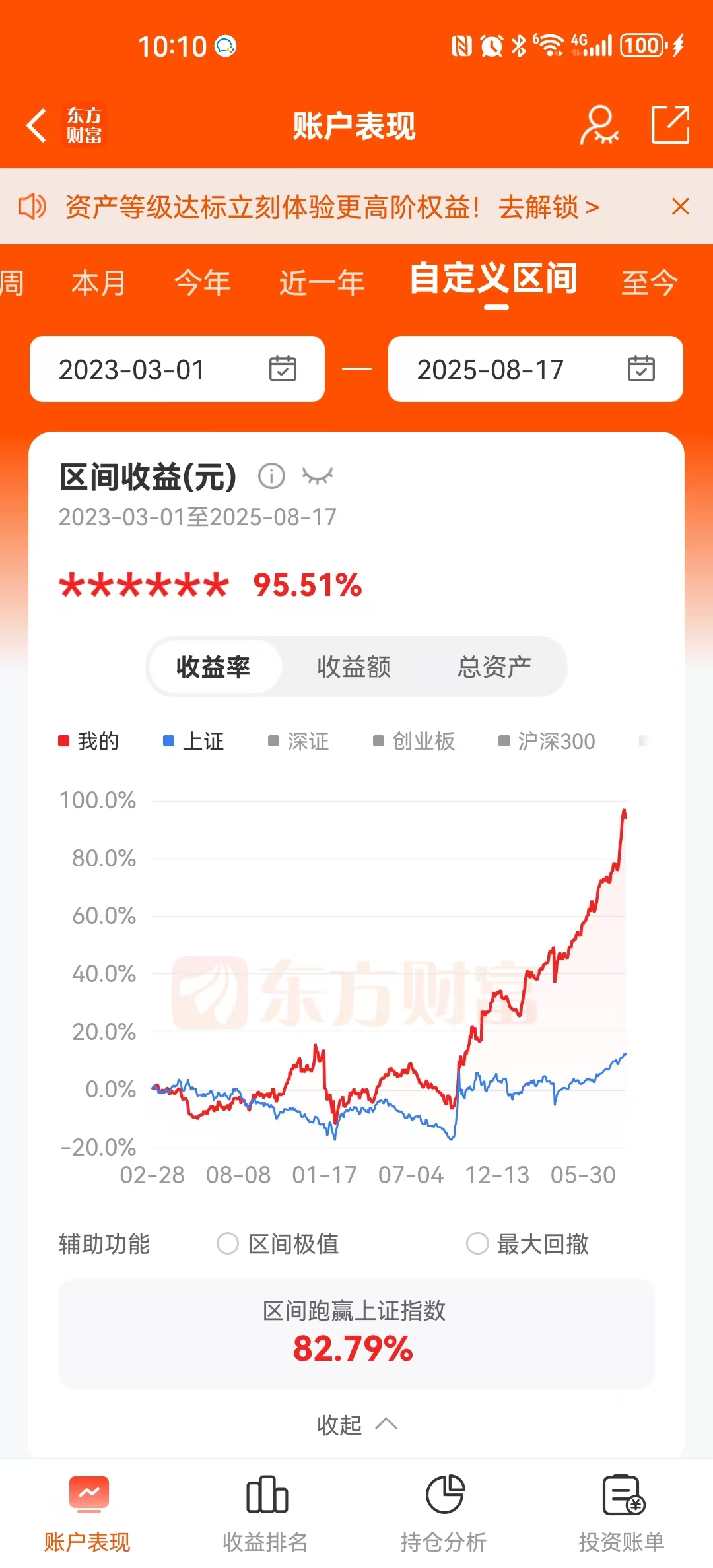The image size is (713, 1568).
Task: Switch to the 今年 period tab
Action: tap(202, 283)
